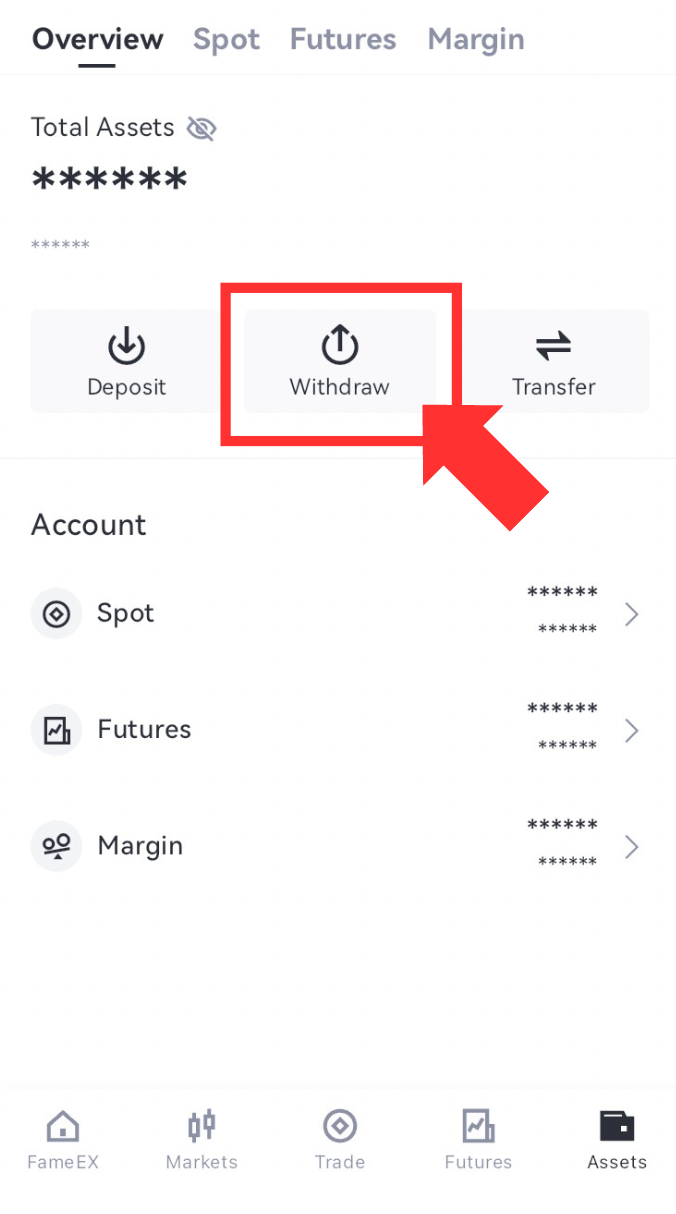Switch to the Spot tab
Screen dimensions: 676x1214
pyautogui.click(x=226, y=39)
